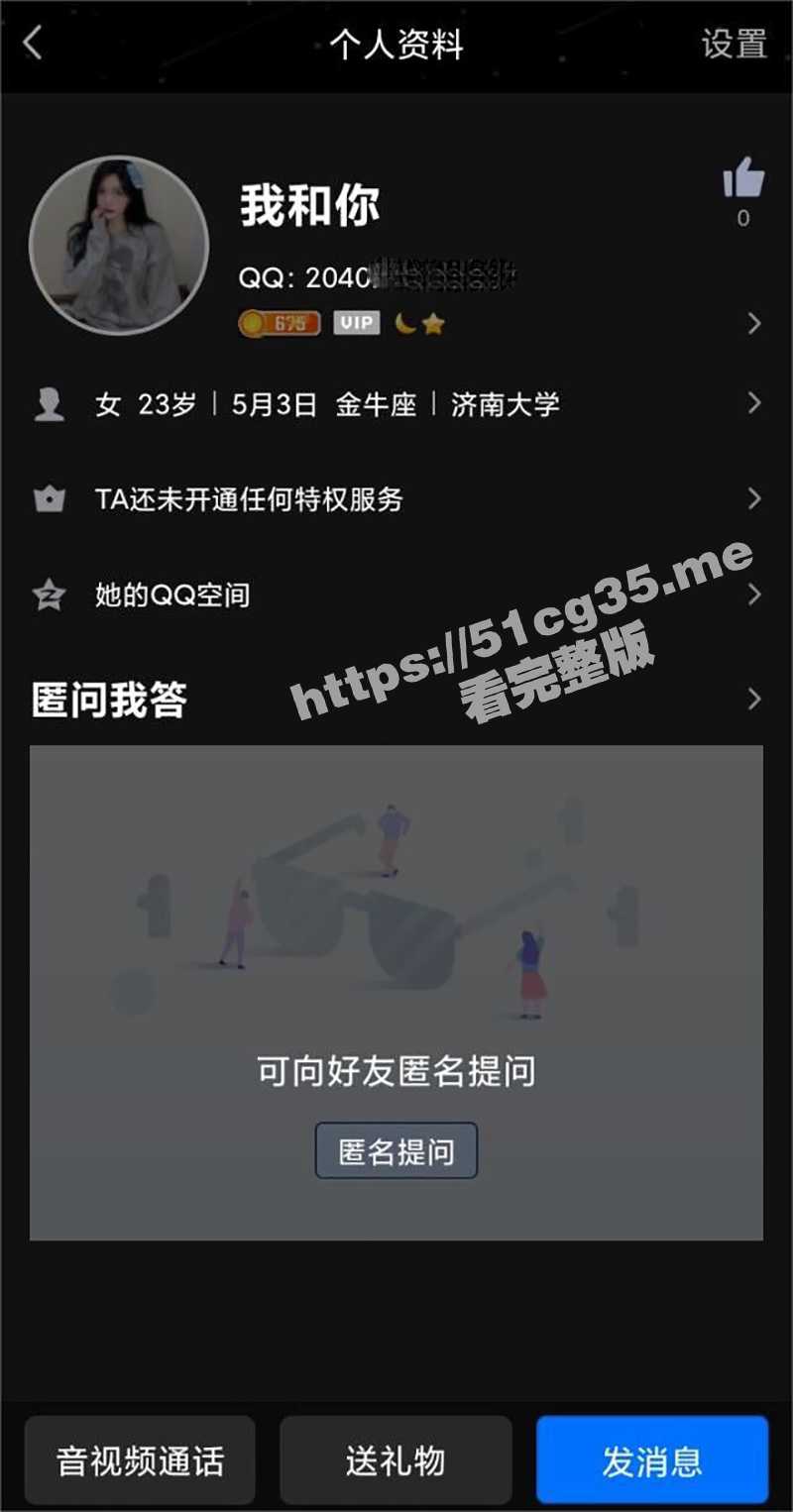The image size is (793, 1512).
Task: Tap the profile avatar photo
Action: 119,244
